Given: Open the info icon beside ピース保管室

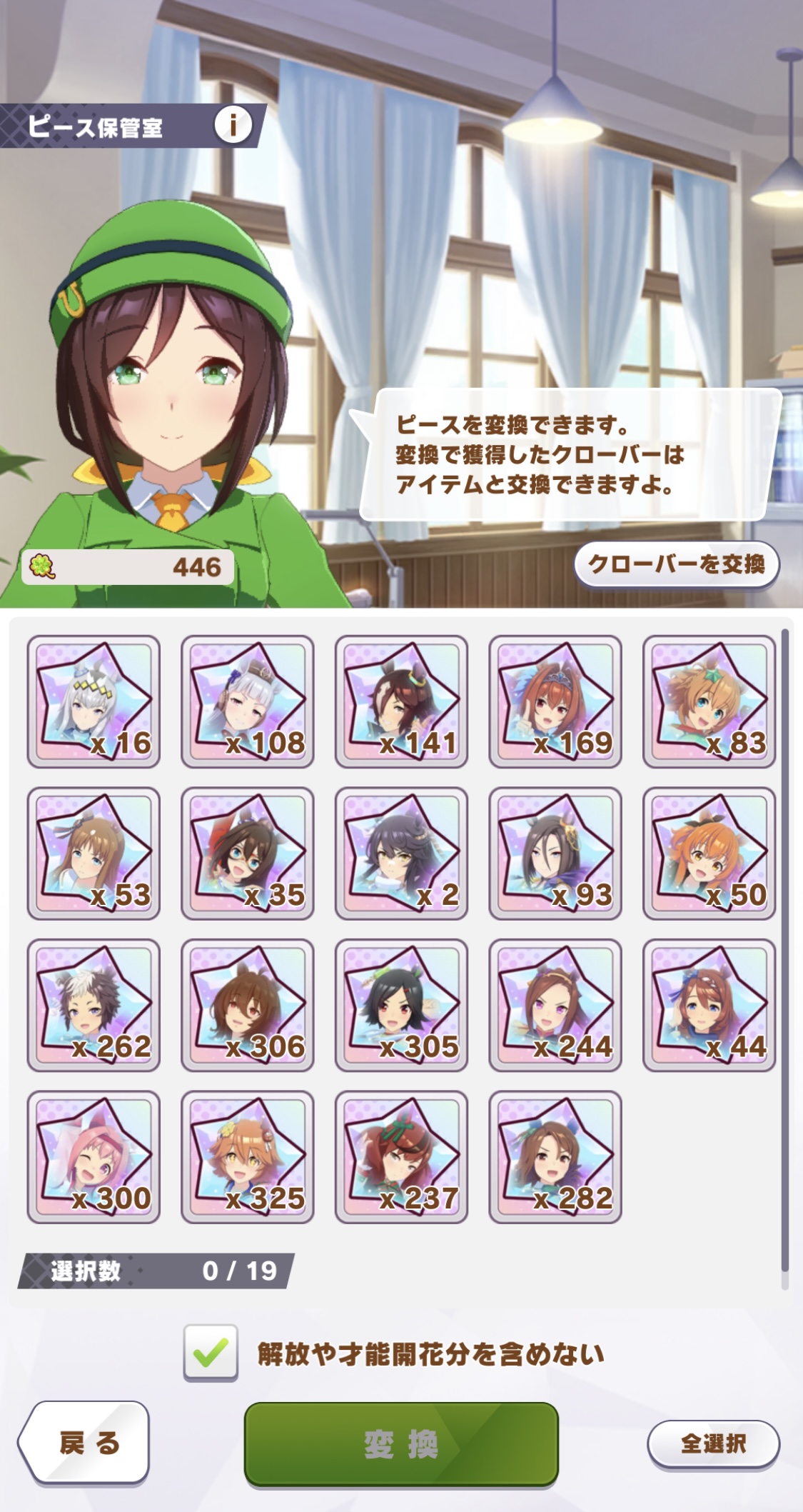Looking at the screenshot, I should pos(233,126).
